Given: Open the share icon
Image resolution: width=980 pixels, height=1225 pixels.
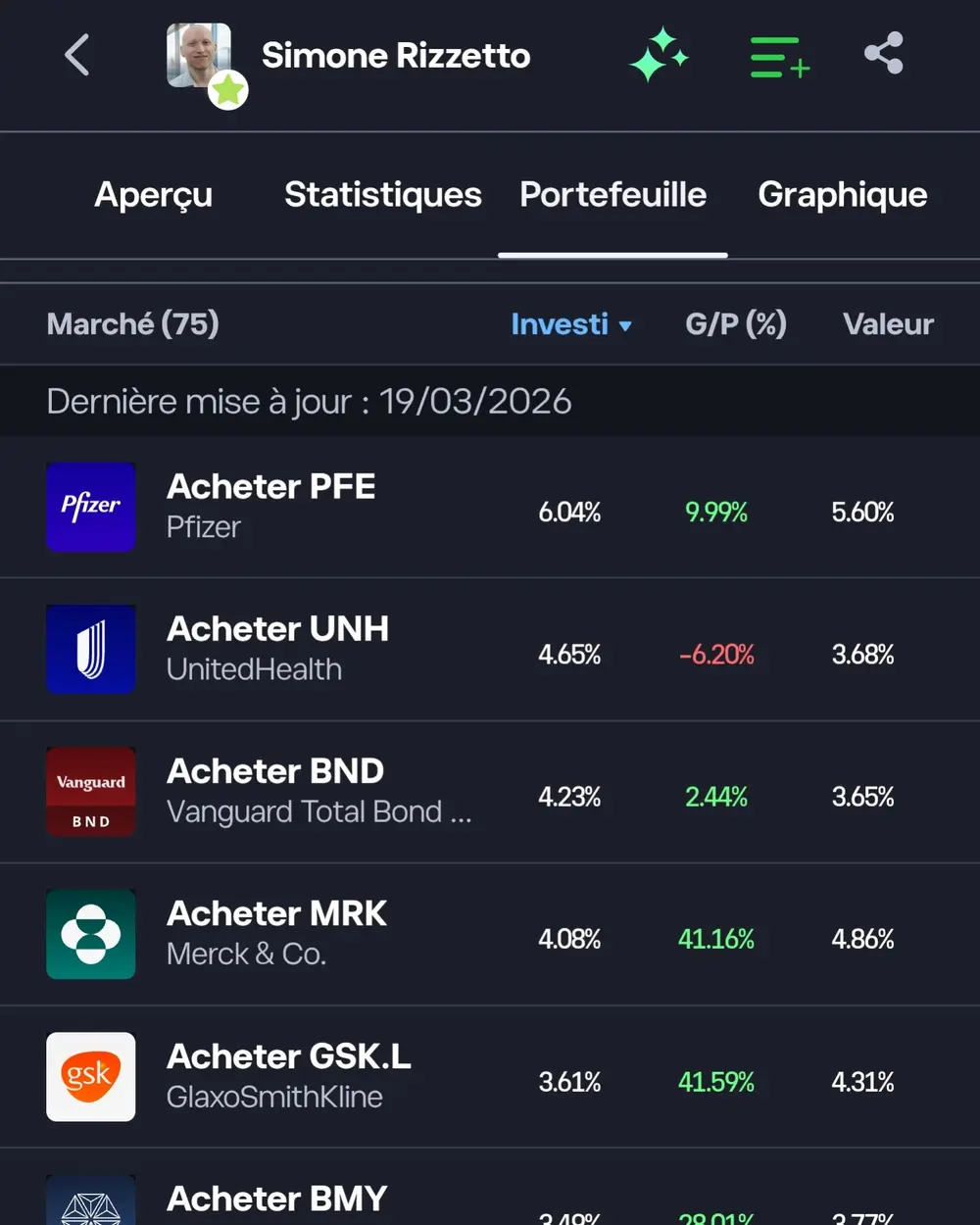Looking at the screenshot, I should click(882, 54).
